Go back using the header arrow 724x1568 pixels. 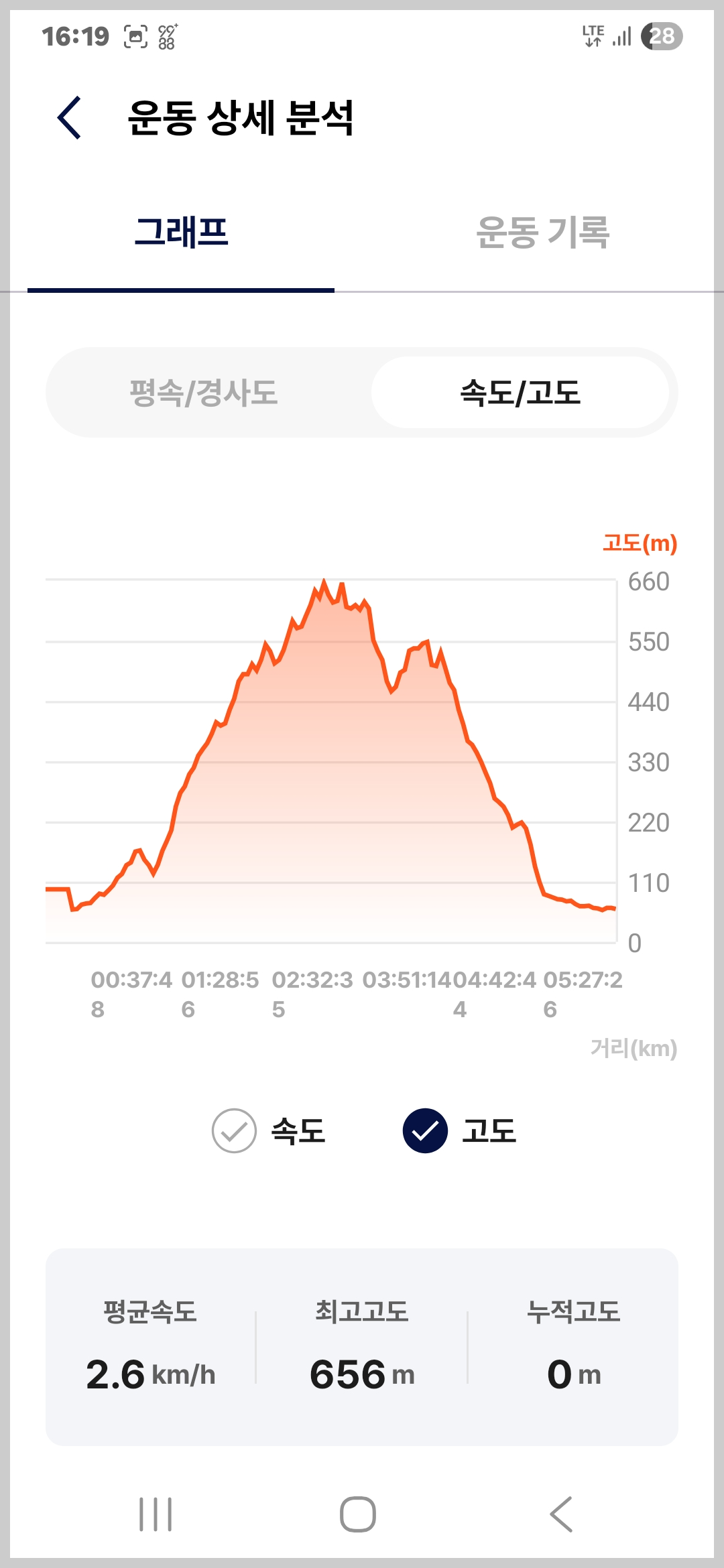coord(69,117)
